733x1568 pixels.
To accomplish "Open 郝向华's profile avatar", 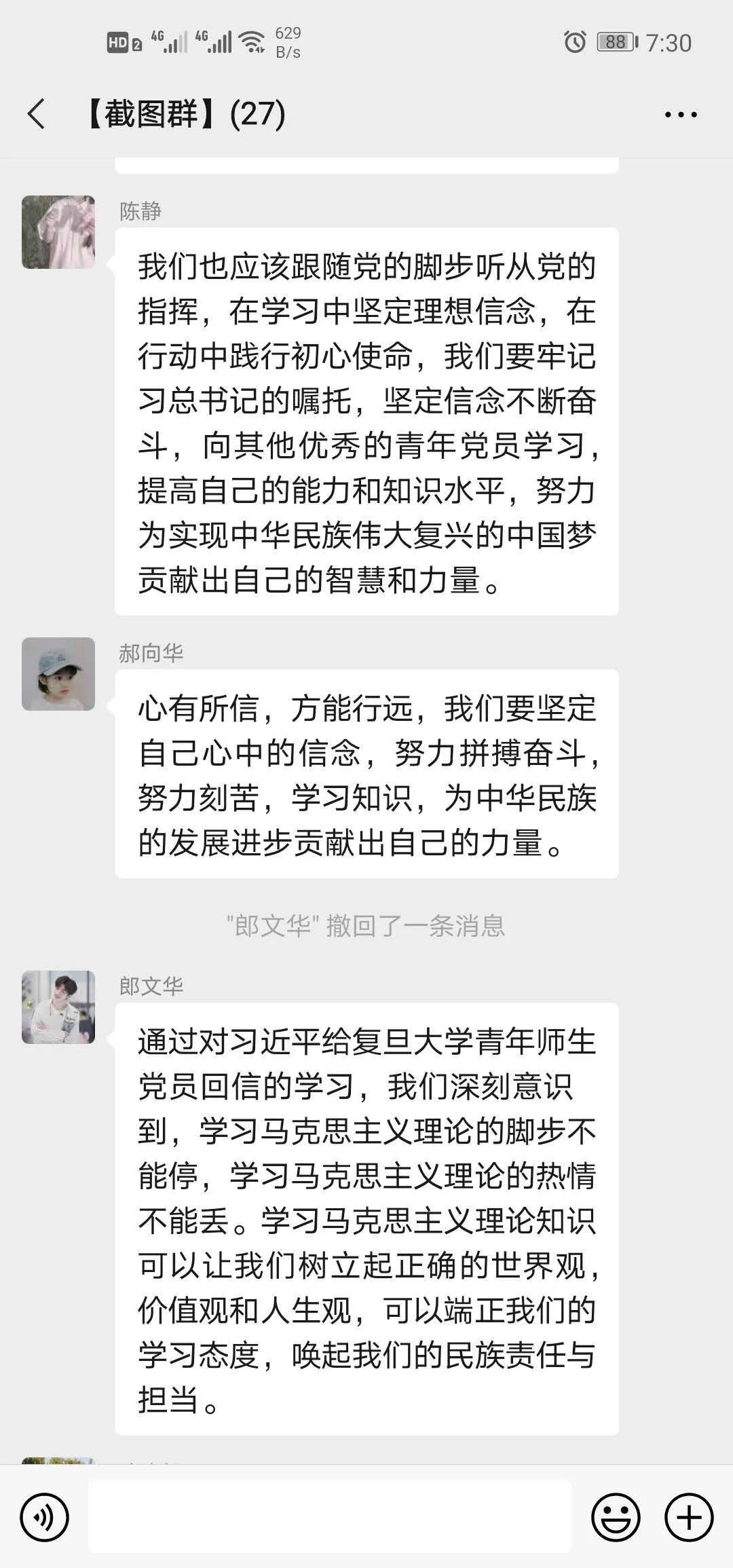I will coord(58,674).
